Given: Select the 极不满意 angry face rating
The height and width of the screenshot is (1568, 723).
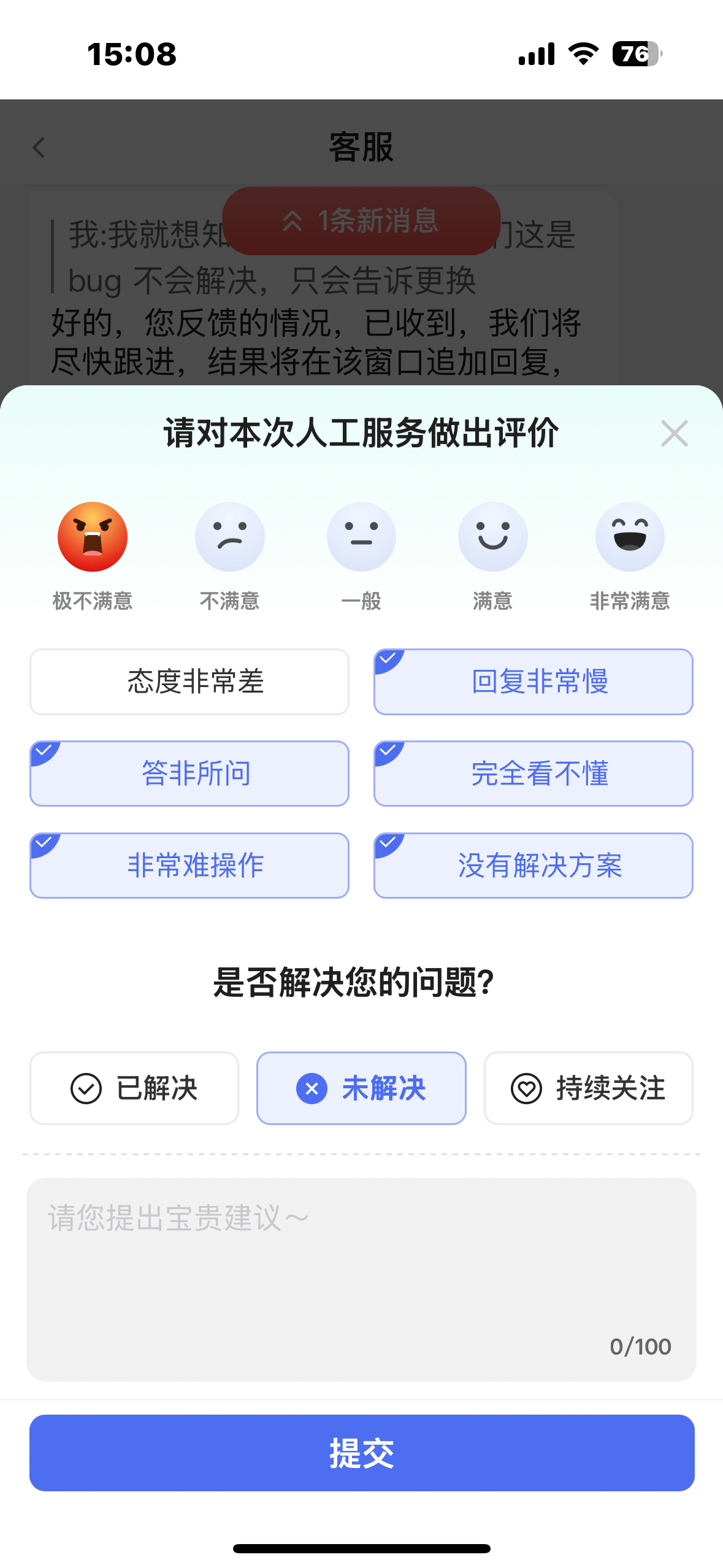Looking at the screenshot, I should [x=93, y=537].
